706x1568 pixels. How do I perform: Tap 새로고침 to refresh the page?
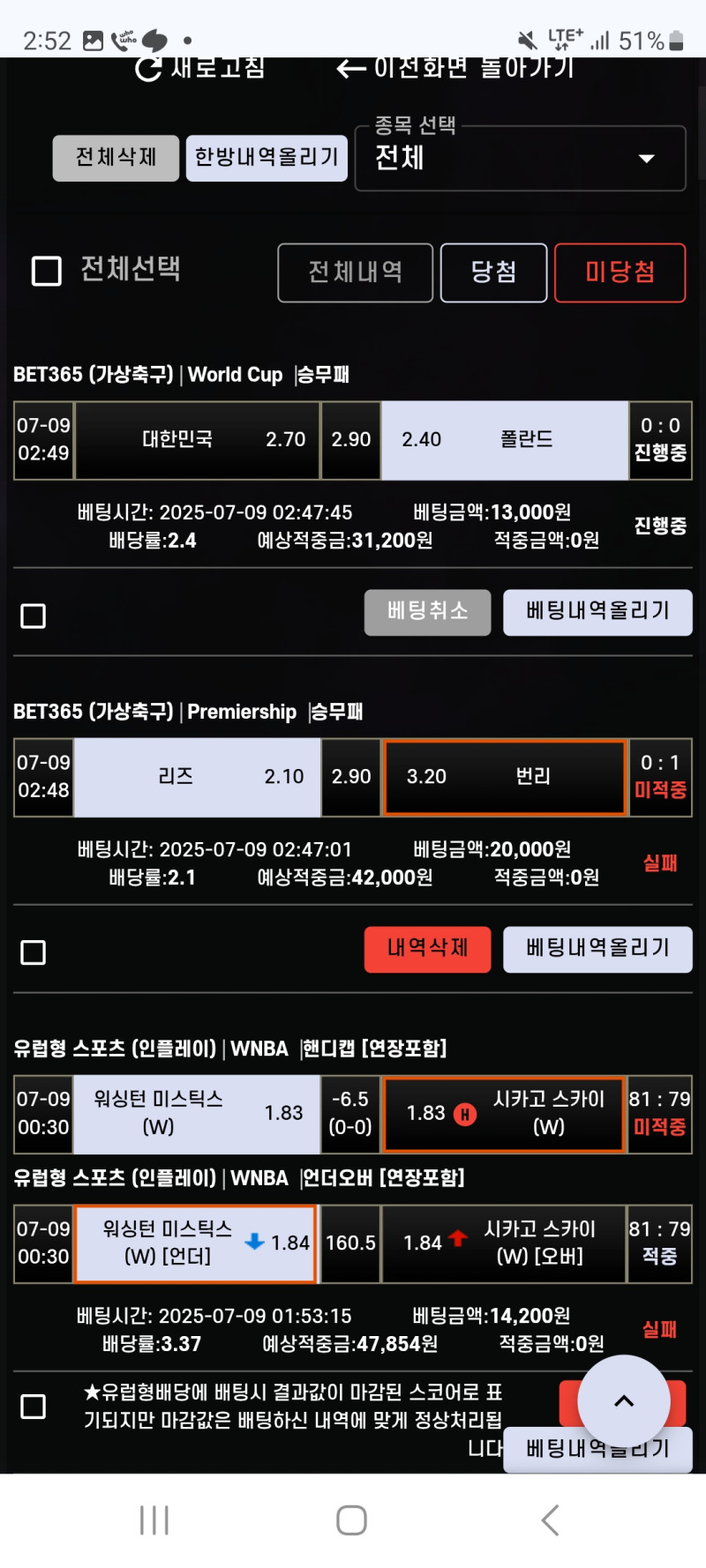(200, 68)
